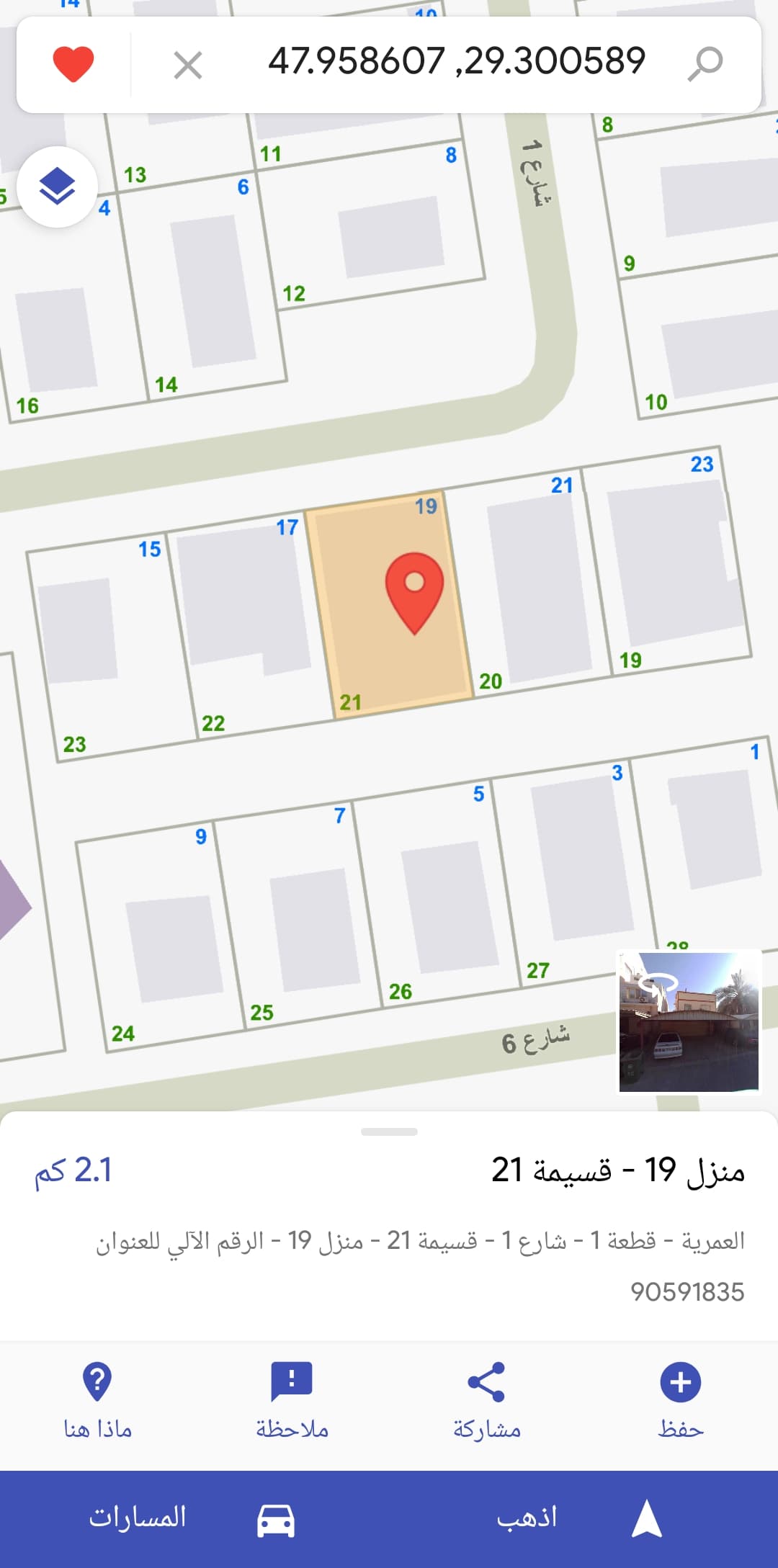Expand the address panel drag handle
The image size is (778, 1568).
[389, 1132]
